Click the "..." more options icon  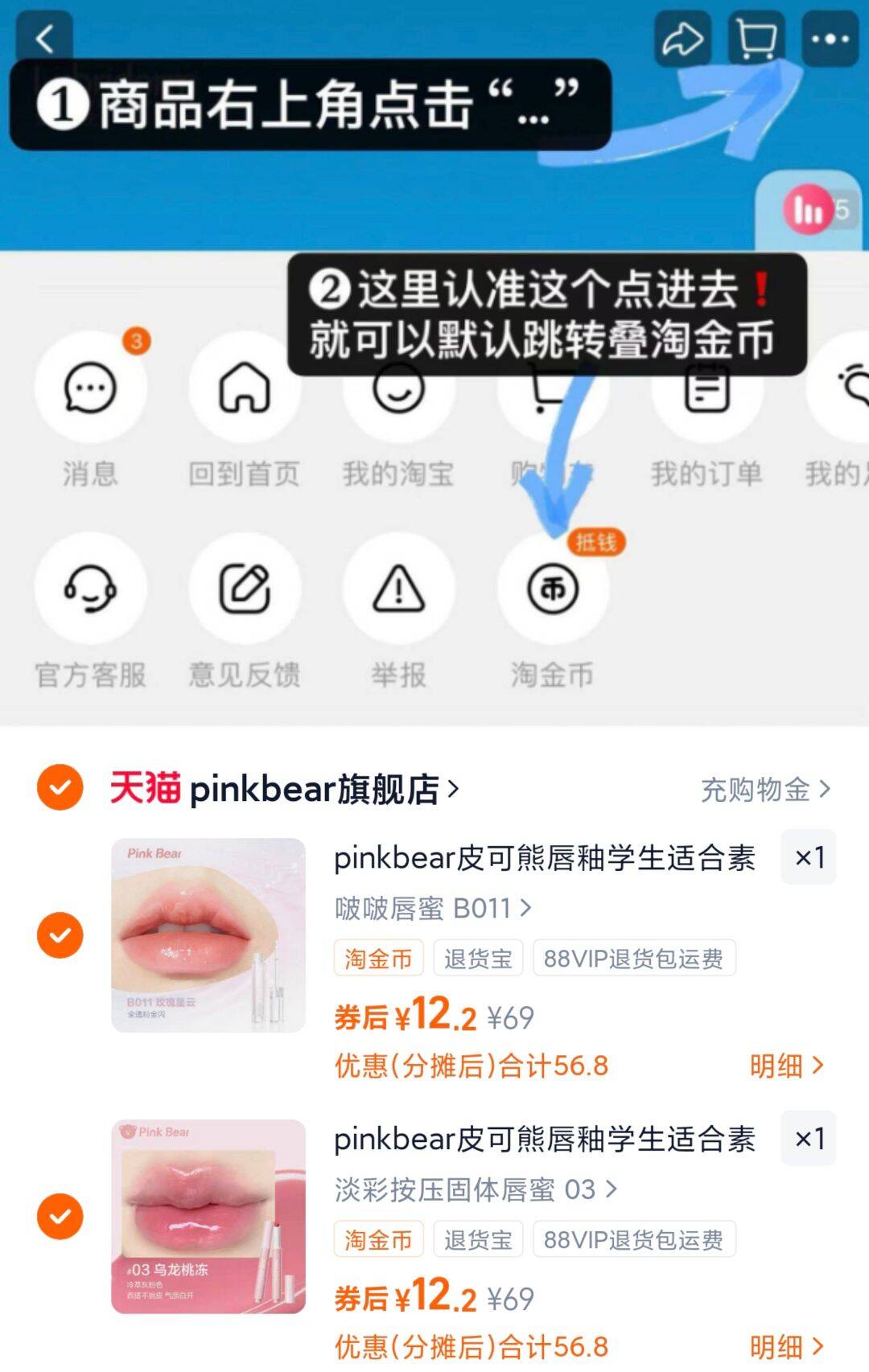[x=828, y=39]
